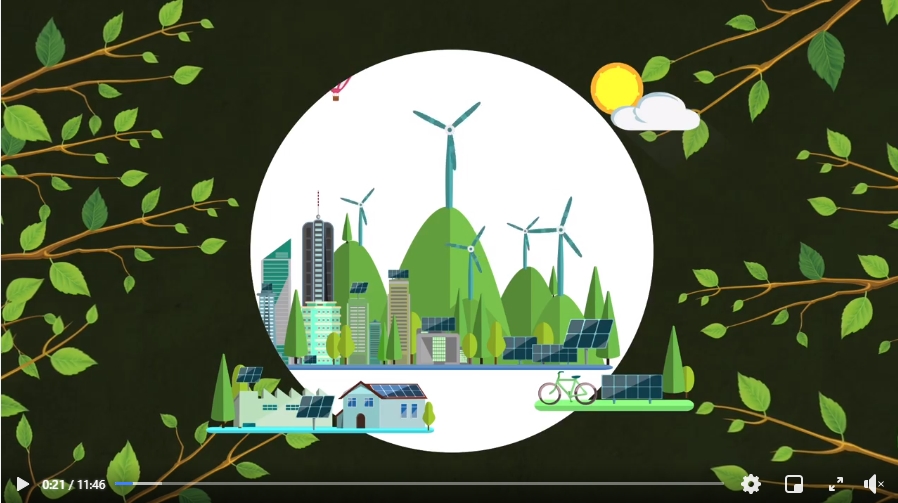Enable picture-in-picture mode
This screenshot has height=503, width=898.
(794, 484)
